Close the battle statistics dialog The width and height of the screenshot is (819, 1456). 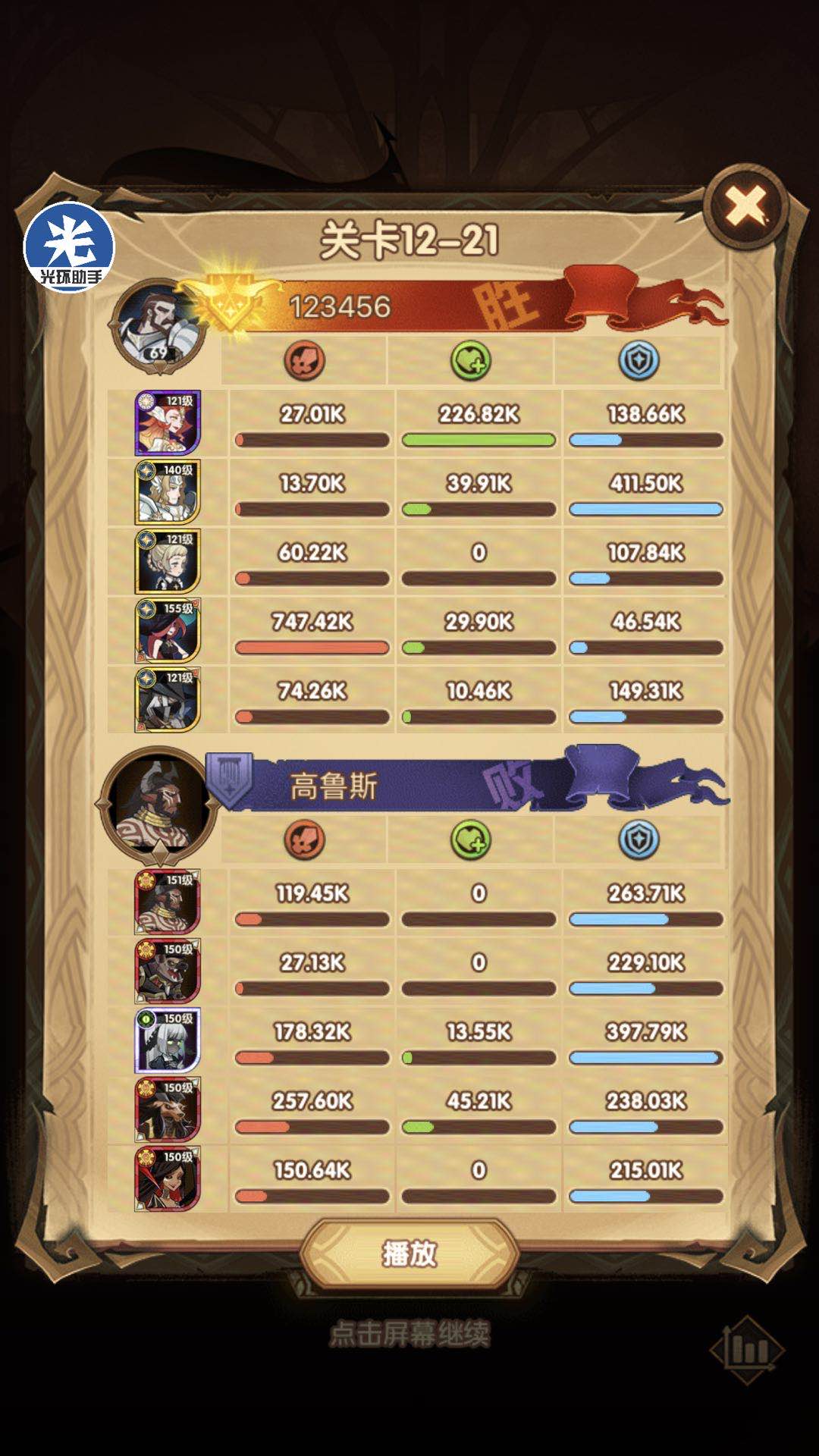click(746, 206)
